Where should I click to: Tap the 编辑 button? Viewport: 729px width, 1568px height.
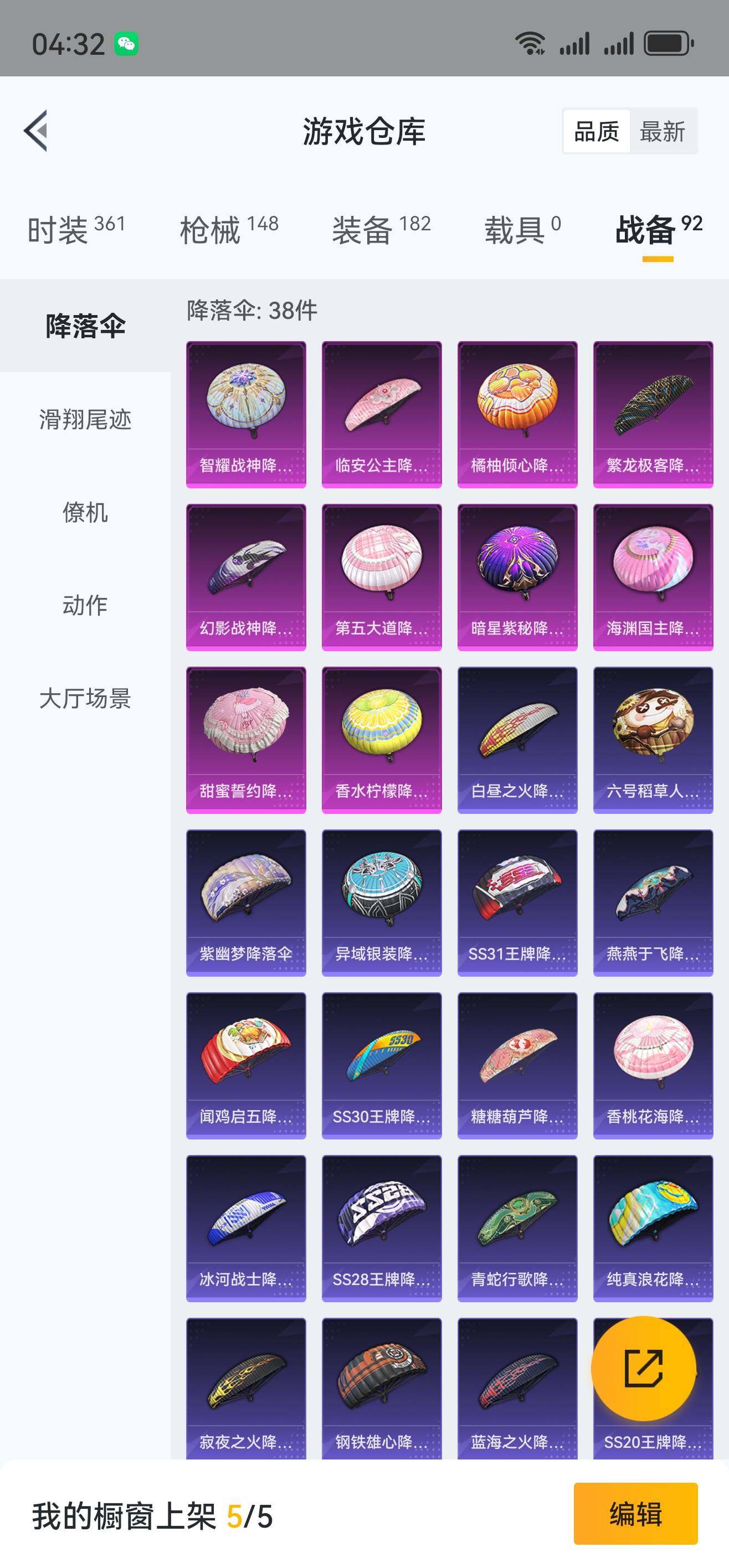point(635,1514)
